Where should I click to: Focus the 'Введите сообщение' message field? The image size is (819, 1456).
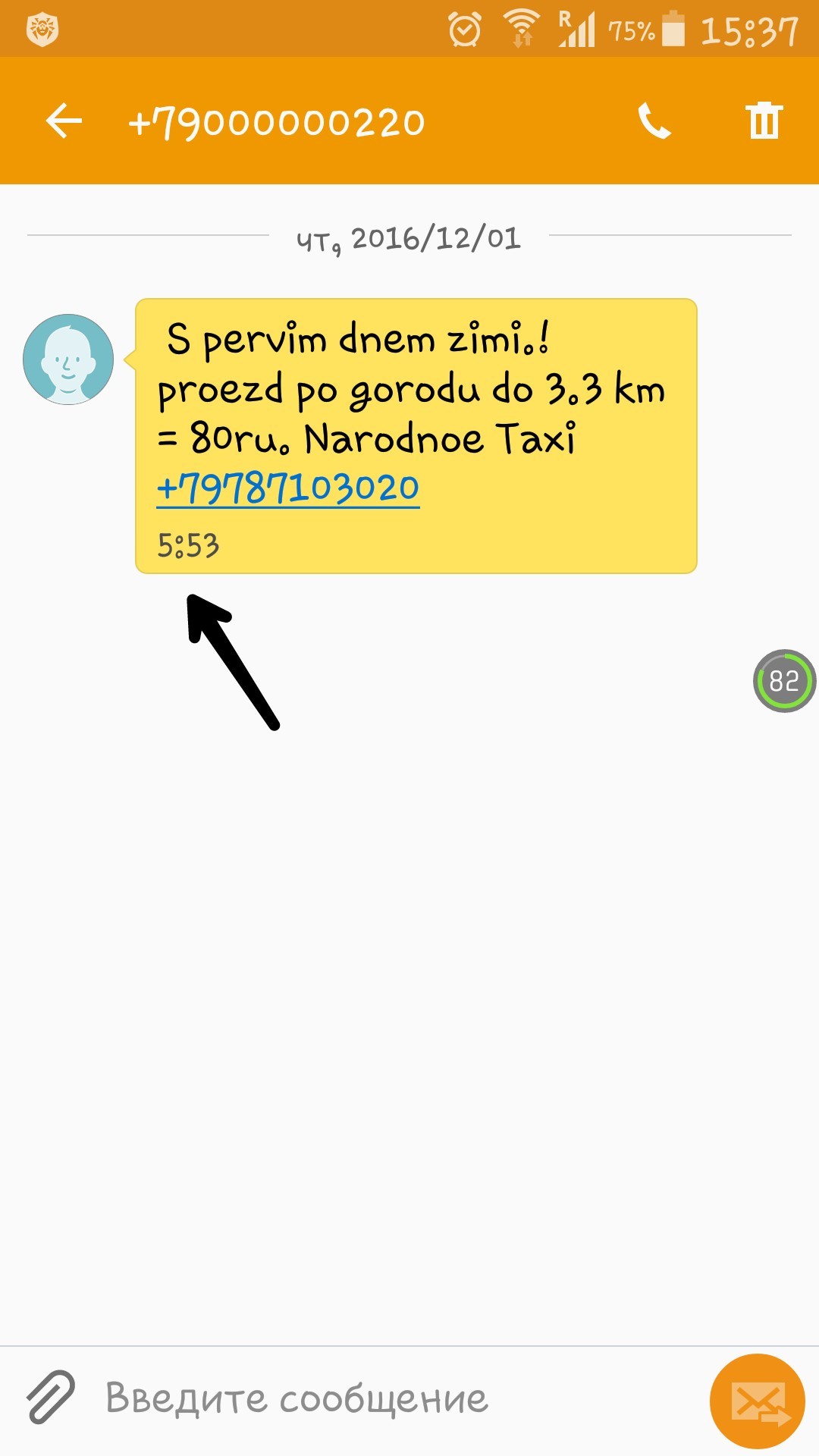(394, 1398)
